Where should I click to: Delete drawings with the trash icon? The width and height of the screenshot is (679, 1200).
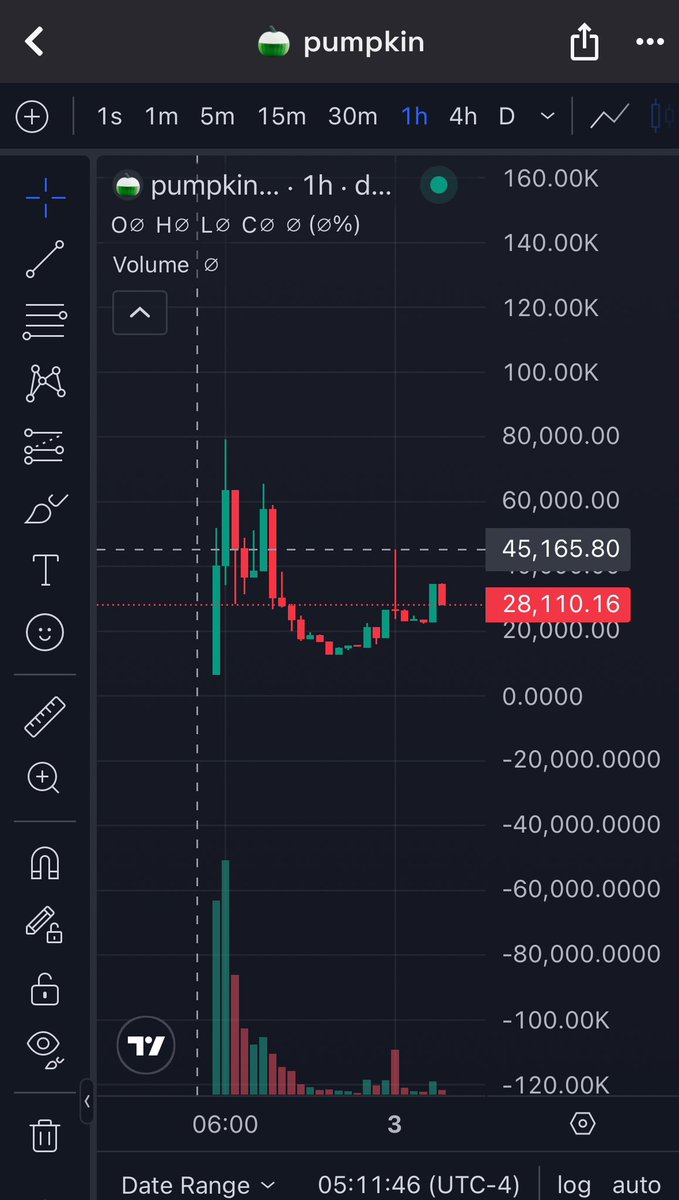(x=45, y=1135)
